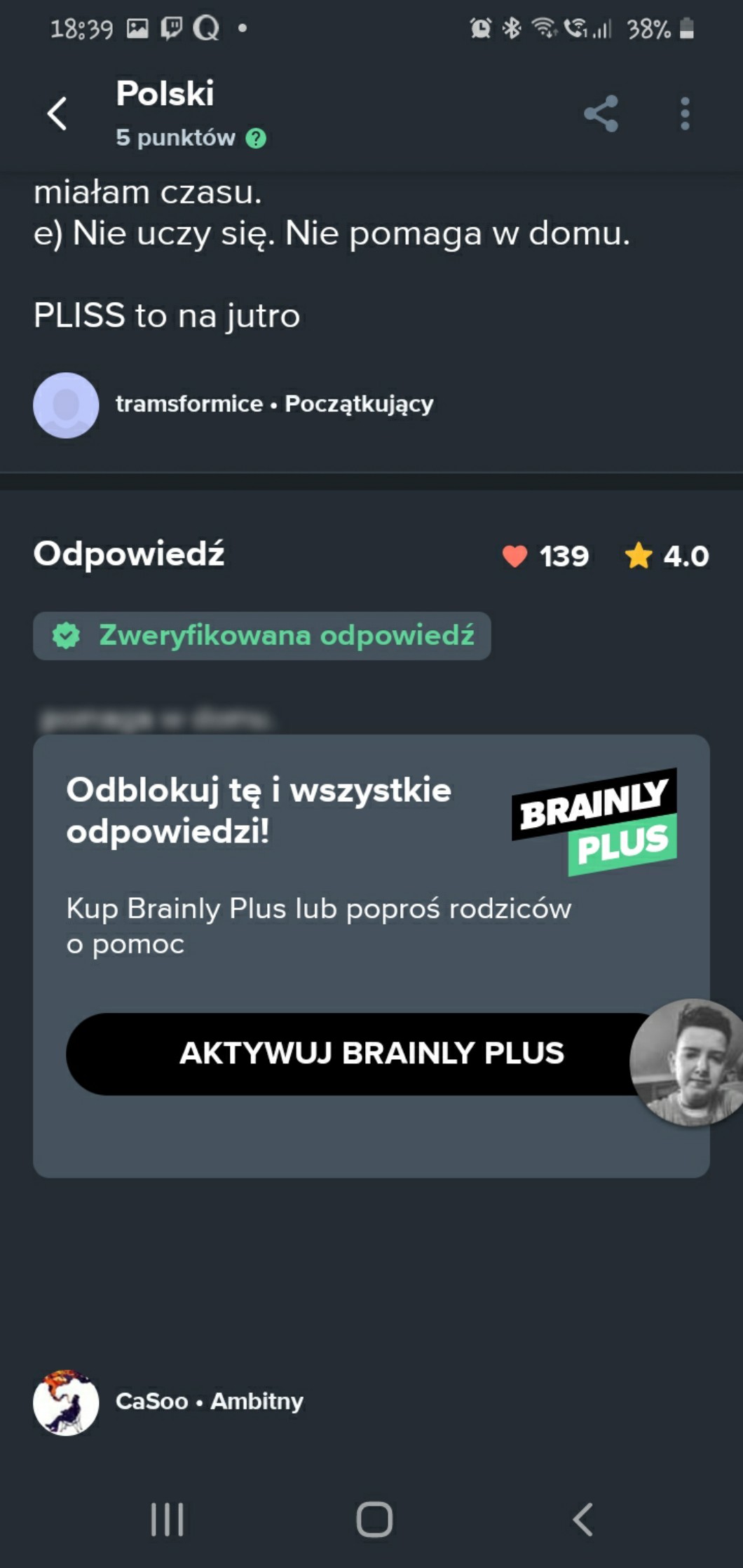Go to the phone's home screen
The height and width of the screenshot is (1568, 743).
click(374, 1519)
